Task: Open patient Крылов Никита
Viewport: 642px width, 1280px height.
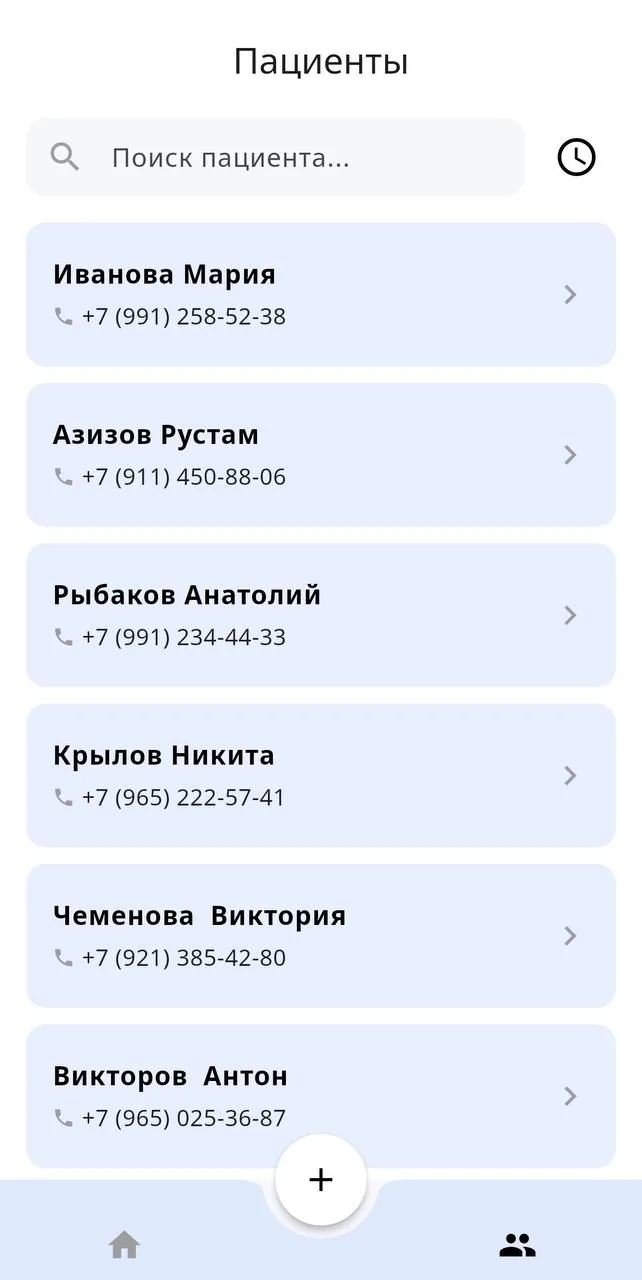Action: tap(321, 775)
